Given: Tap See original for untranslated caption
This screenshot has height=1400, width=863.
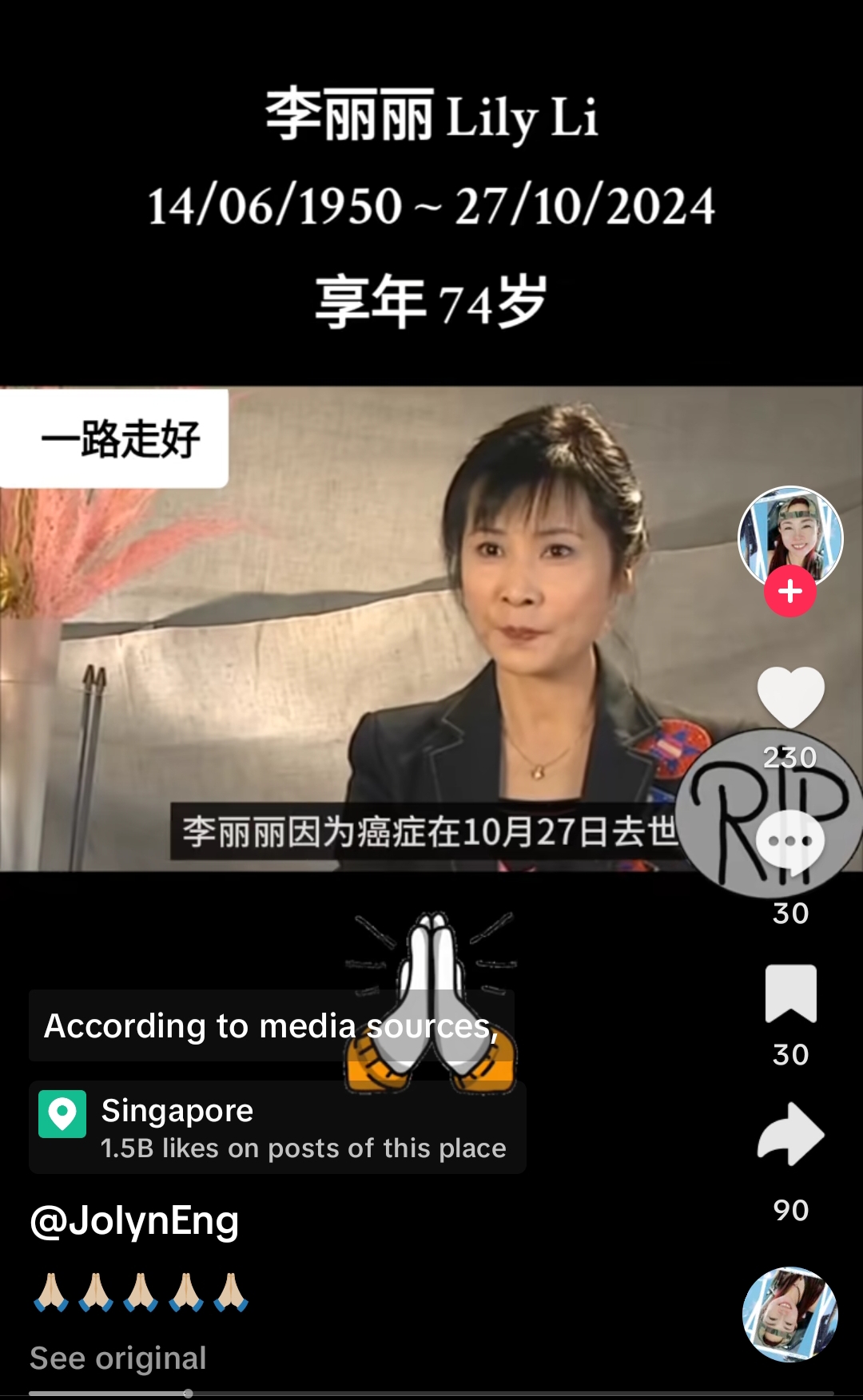Looking at the screenshot, I should 118,1358.
